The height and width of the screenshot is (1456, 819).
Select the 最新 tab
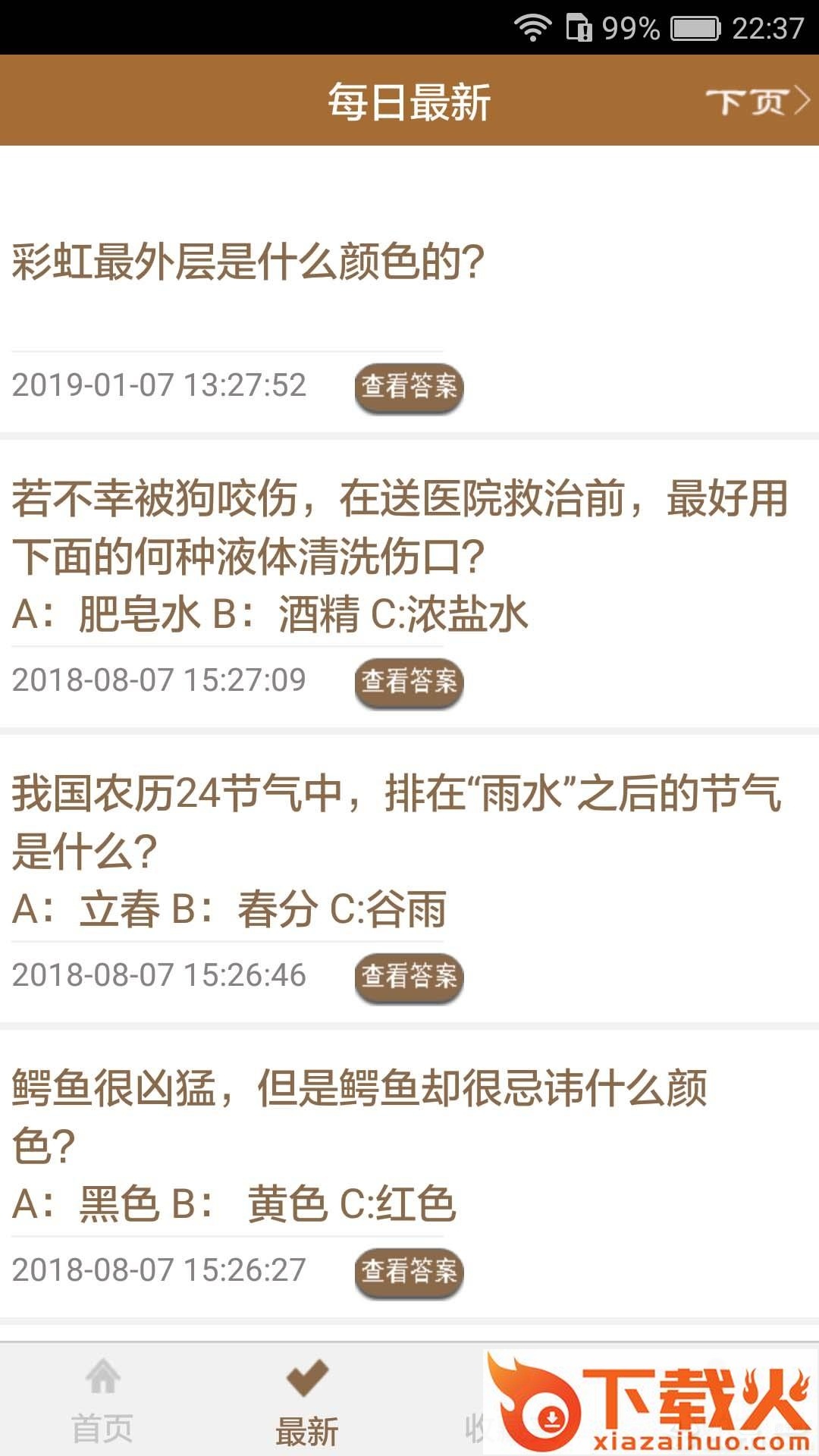307,1401
